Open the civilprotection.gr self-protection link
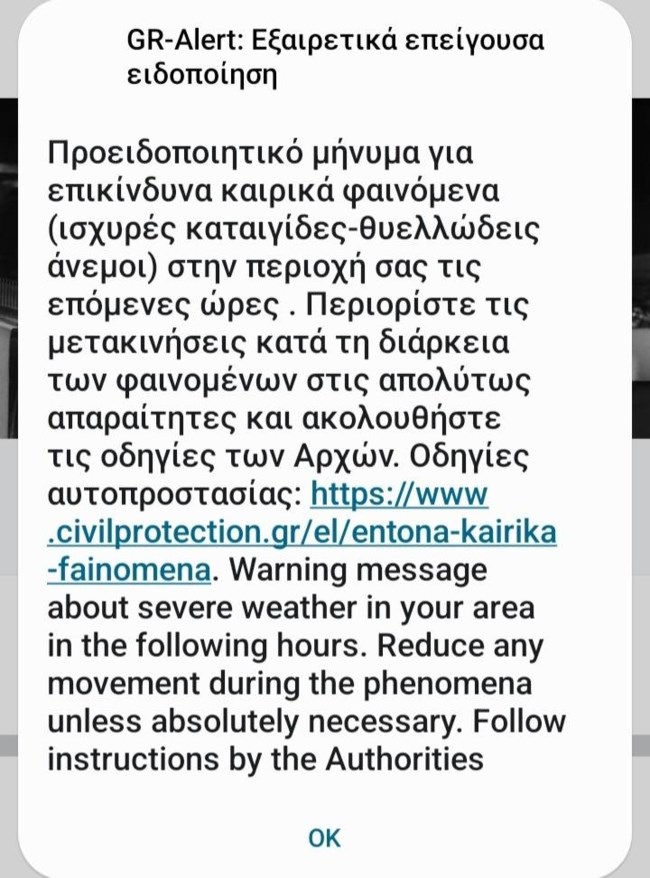This screenshot has height=878, width=650. (301, 533)
